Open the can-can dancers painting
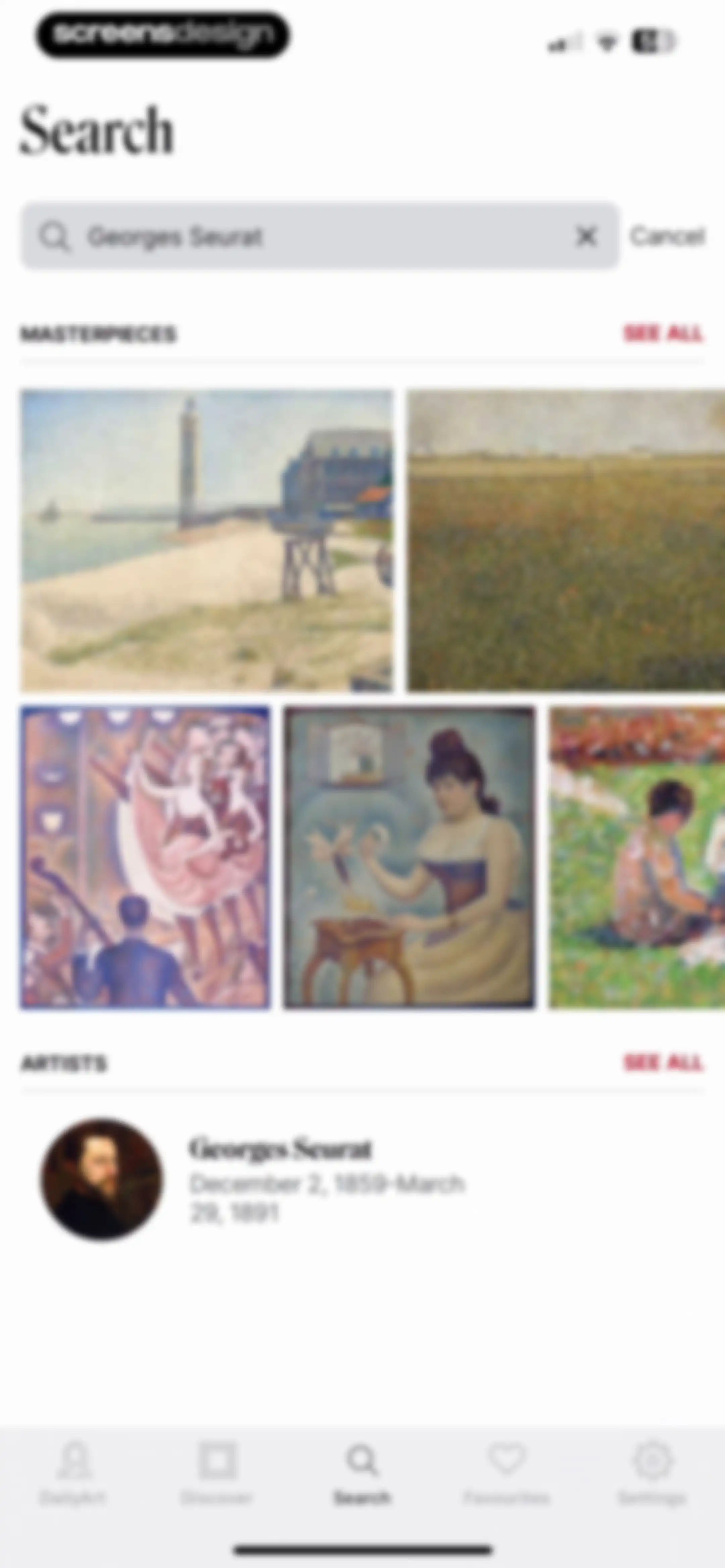Screen dimensions: 725x1568 [x=145, y=858]
